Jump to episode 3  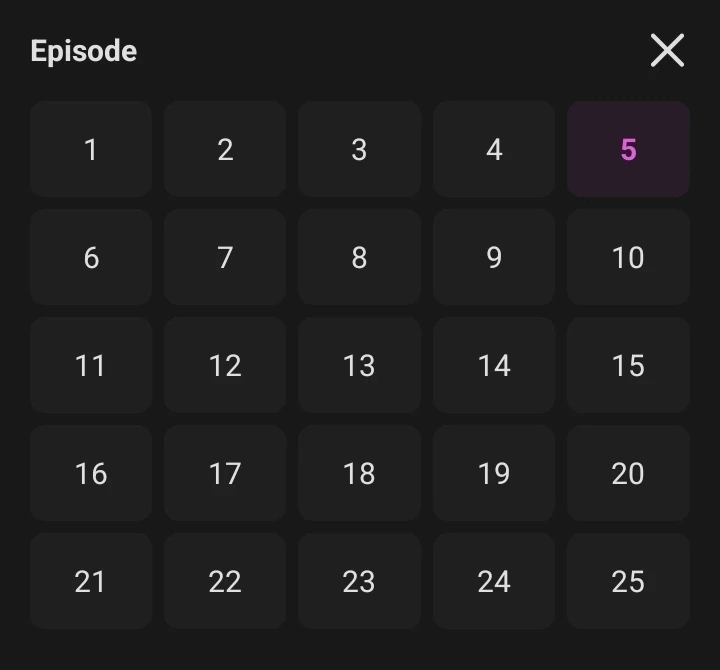pyautogui.click(x=359, y=149)
